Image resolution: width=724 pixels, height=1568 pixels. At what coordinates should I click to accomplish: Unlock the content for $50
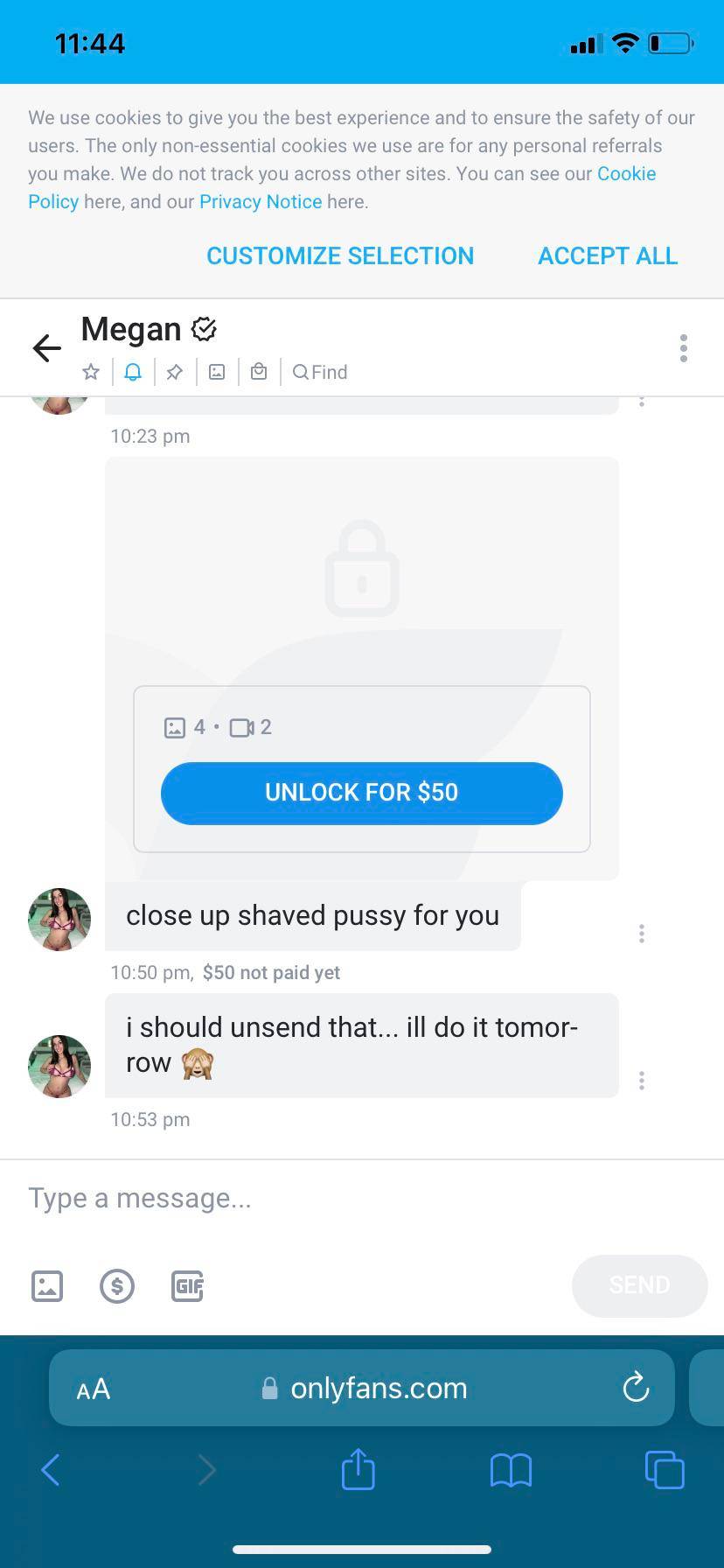coord(361,793)
